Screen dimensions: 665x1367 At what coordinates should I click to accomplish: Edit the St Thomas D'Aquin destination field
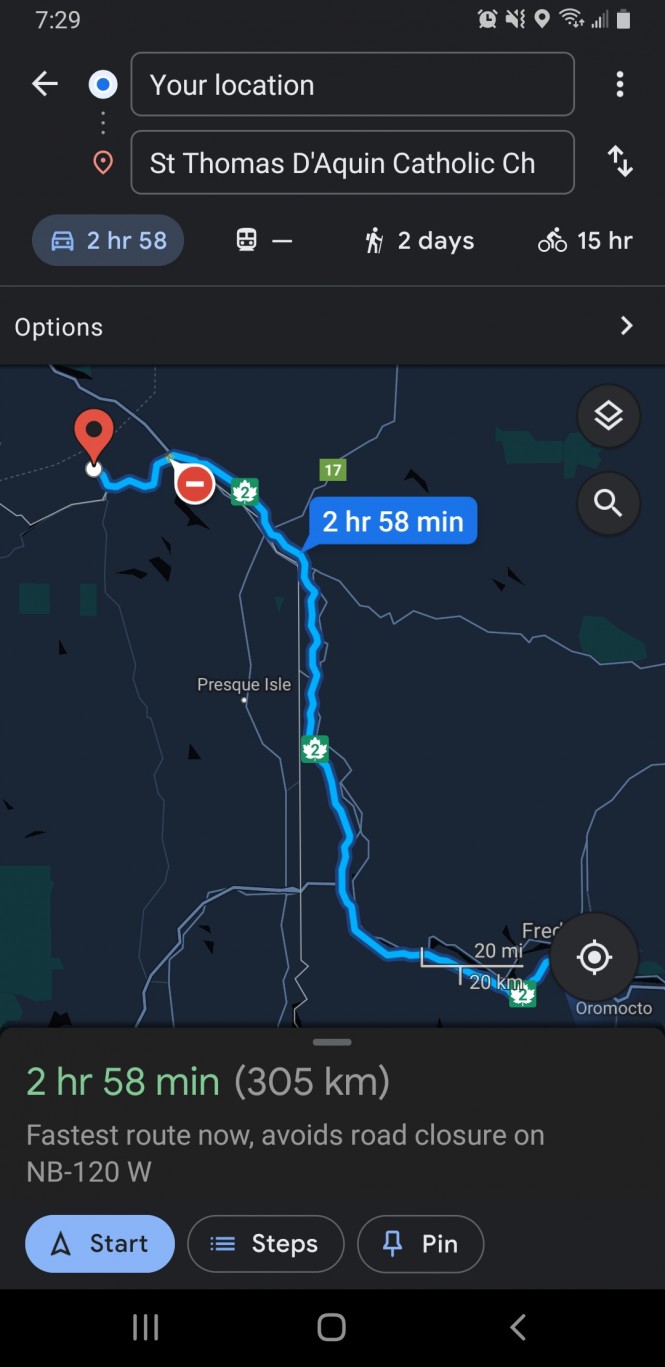(x=352, y=163)
